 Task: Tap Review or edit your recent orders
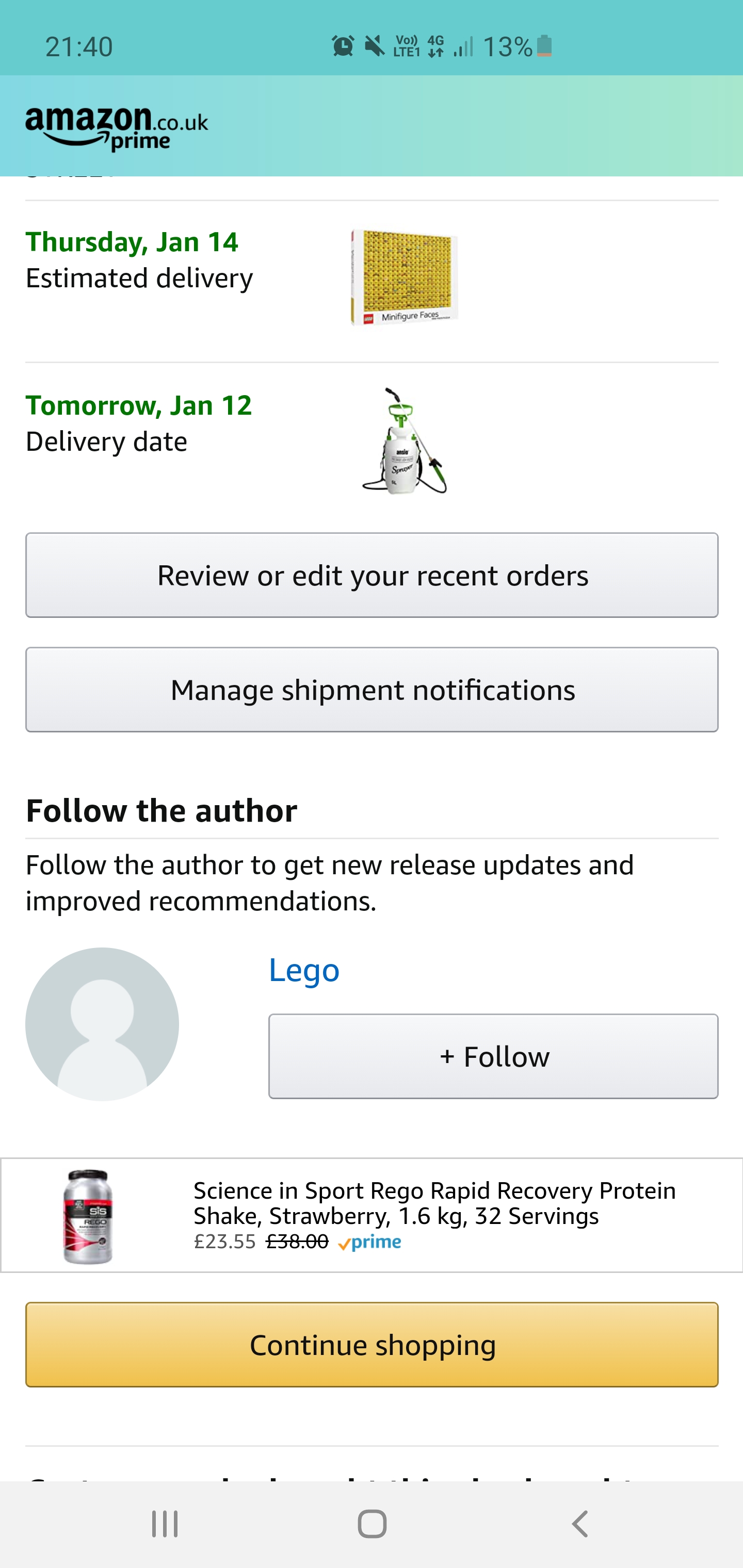pyautogui.click(x=372, y=575)
